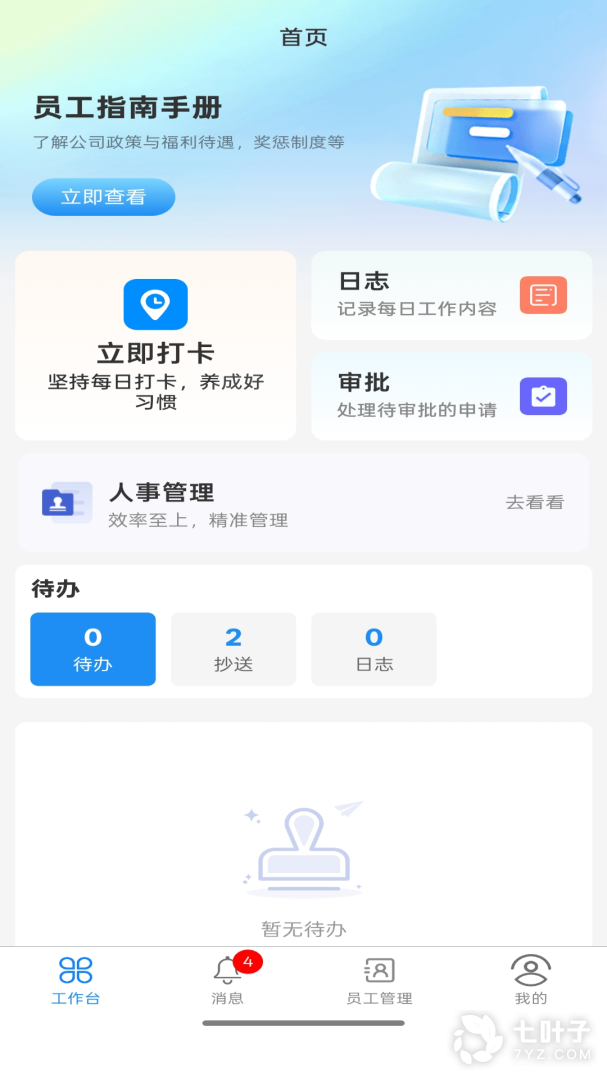Switch to the 消息 bottom tab

pyautogui.click(x=228, y=980)
